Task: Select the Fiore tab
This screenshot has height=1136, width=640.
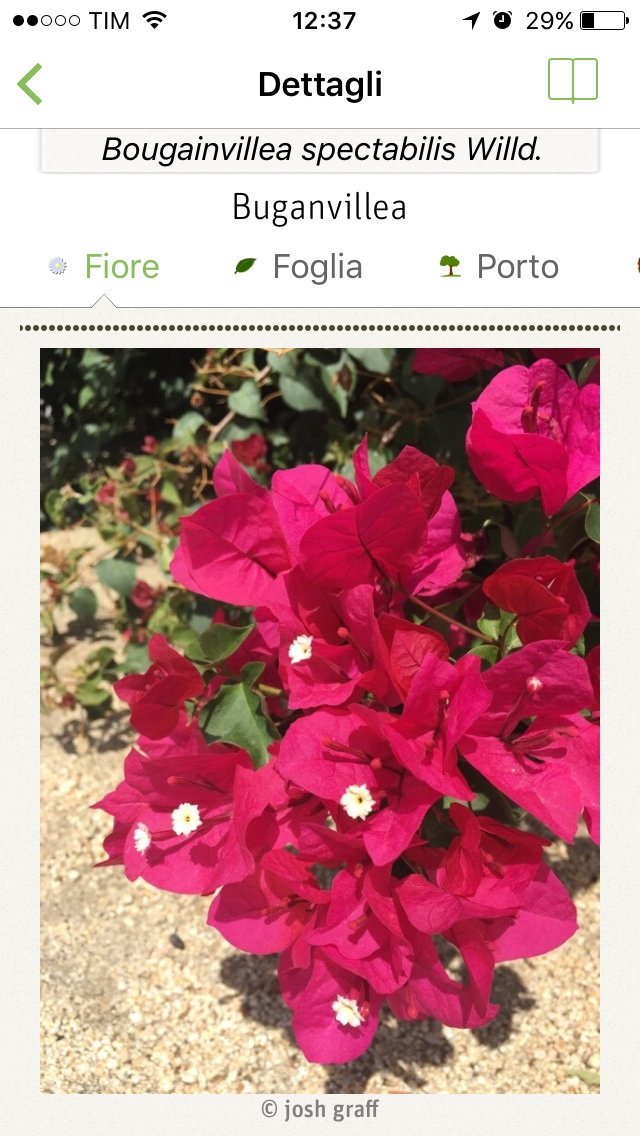Action: tap(105, 267)
